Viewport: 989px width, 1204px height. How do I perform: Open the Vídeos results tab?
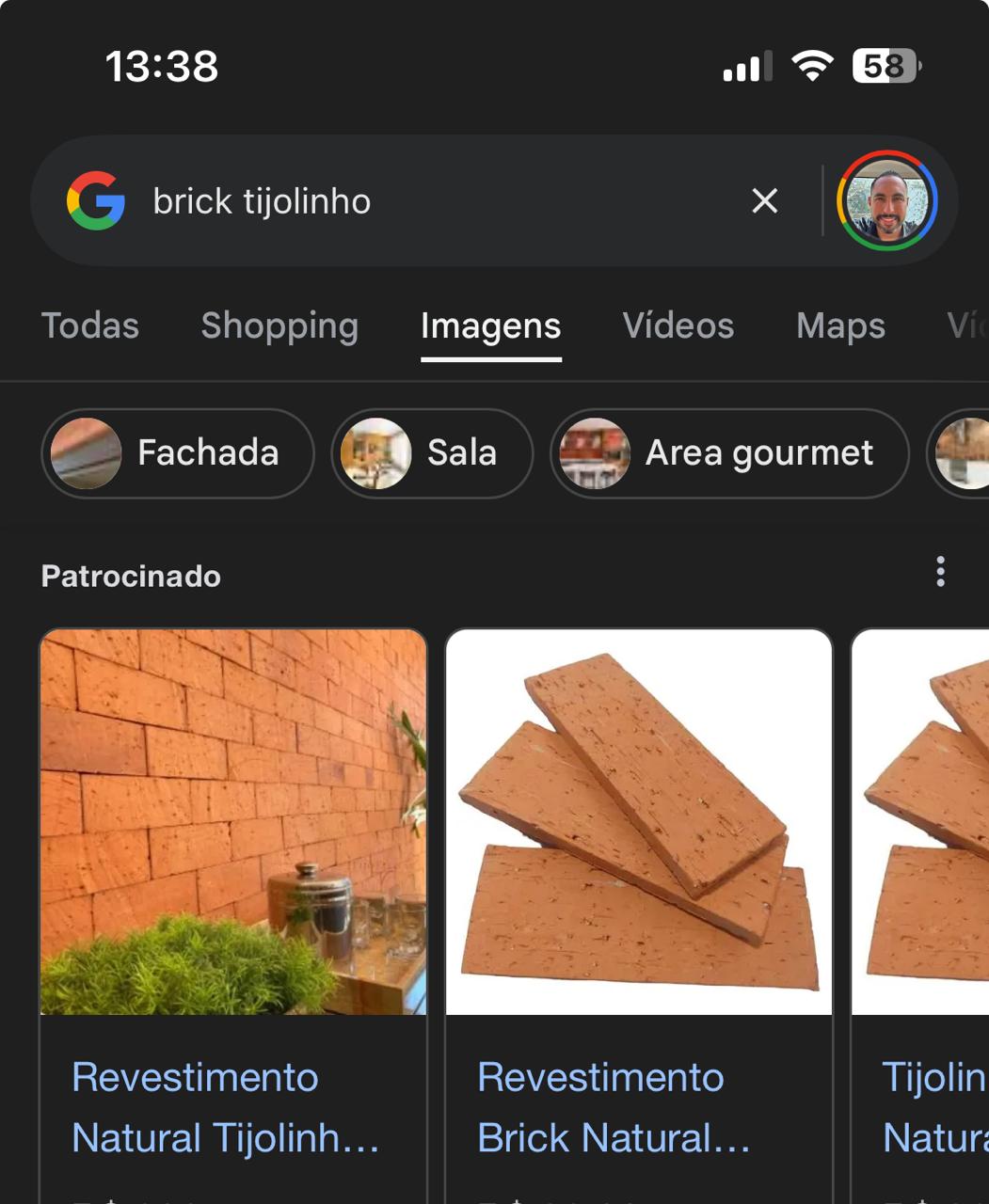(678, 325)
